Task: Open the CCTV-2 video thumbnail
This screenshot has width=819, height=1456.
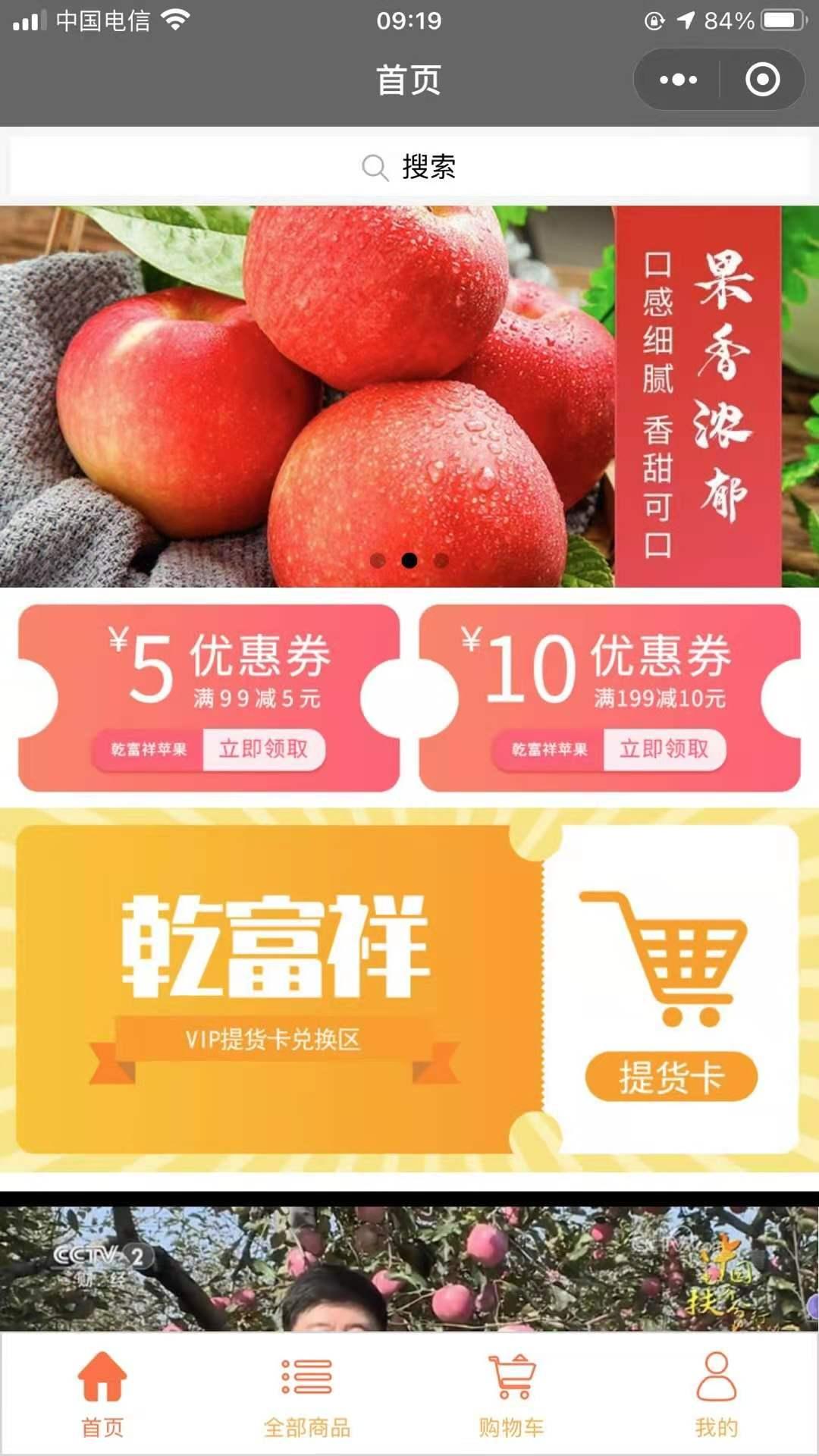Action: 409,1266
